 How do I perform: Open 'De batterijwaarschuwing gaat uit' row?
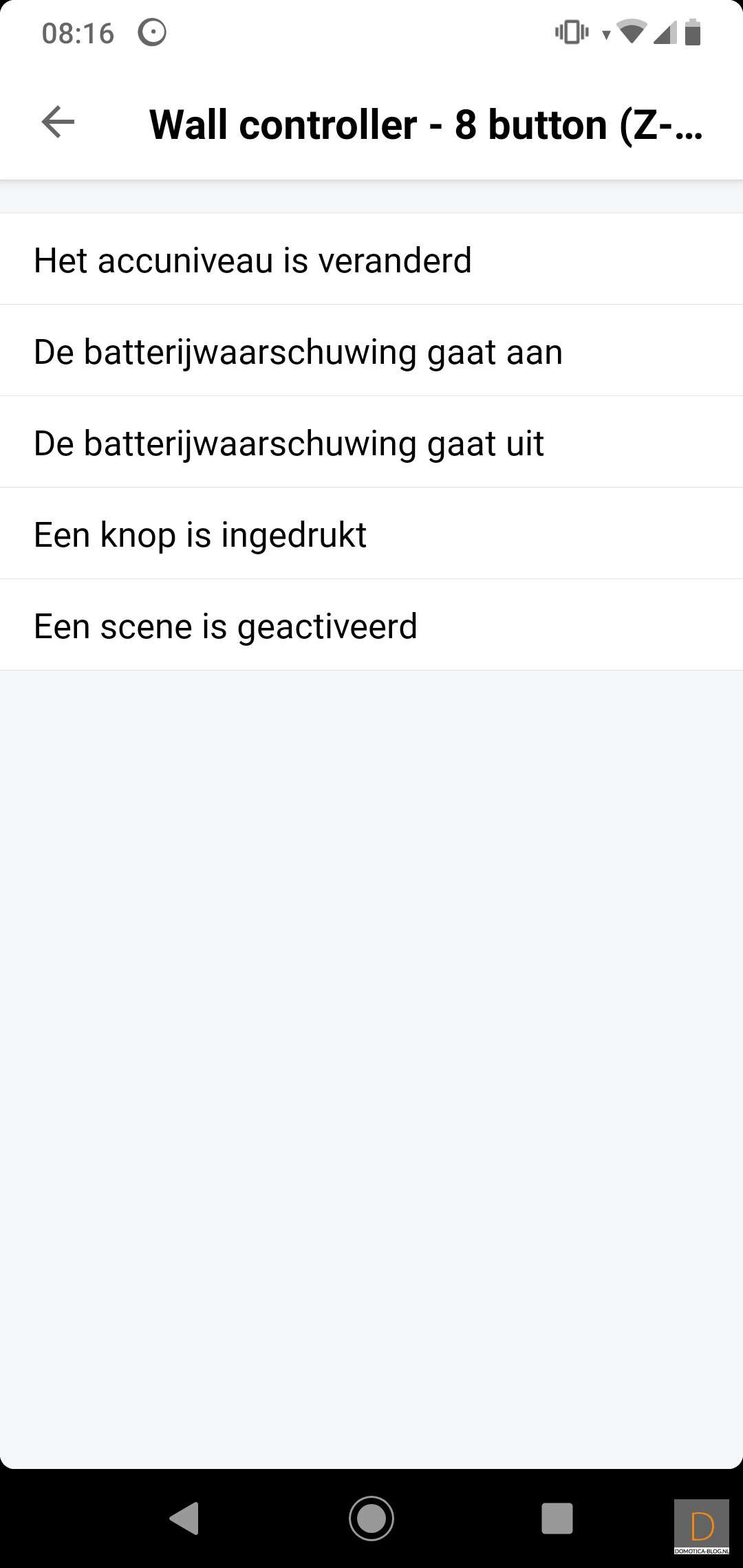[x=371, y=443]
